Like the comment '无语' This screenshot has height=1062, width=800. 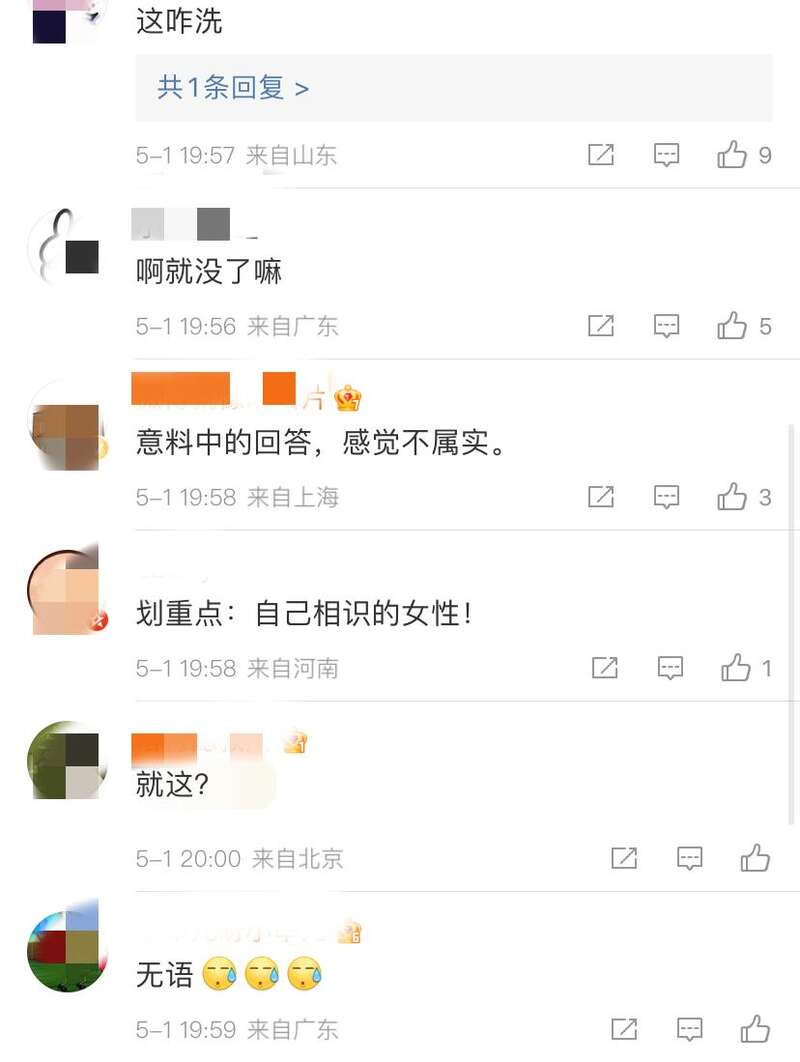(756, 1029)
